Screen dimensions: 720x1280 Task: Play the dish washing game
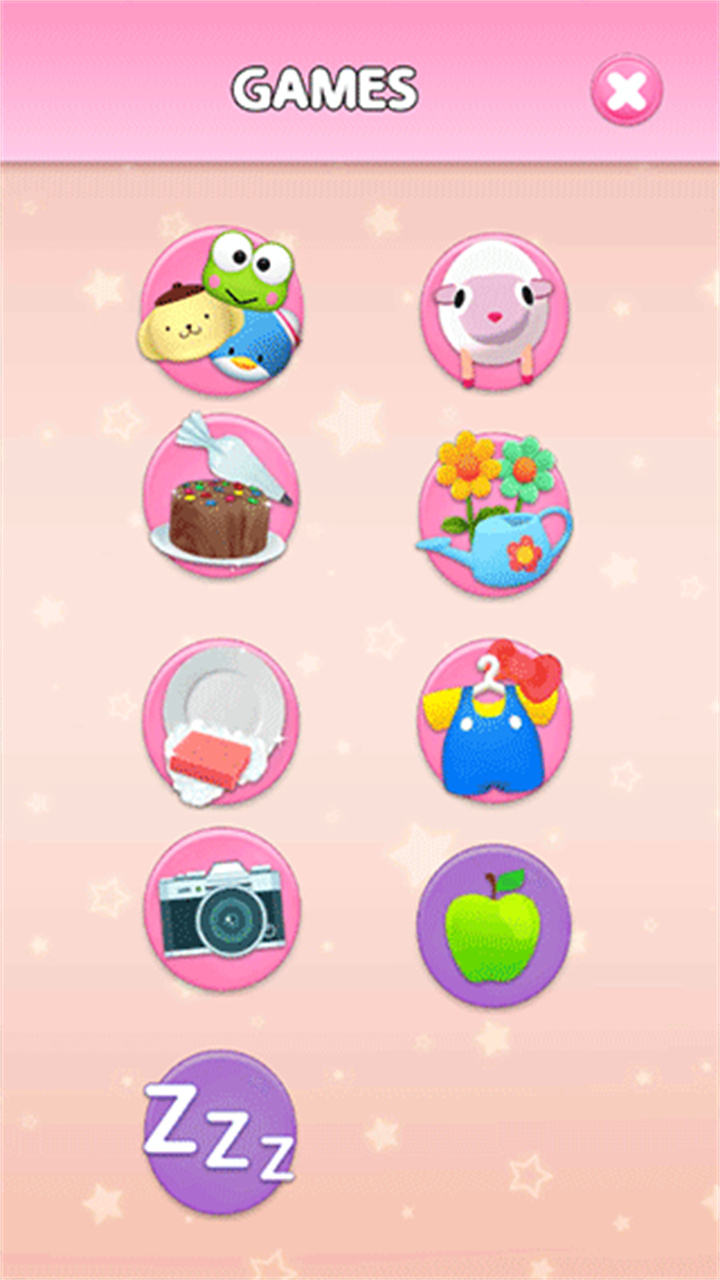222,722
